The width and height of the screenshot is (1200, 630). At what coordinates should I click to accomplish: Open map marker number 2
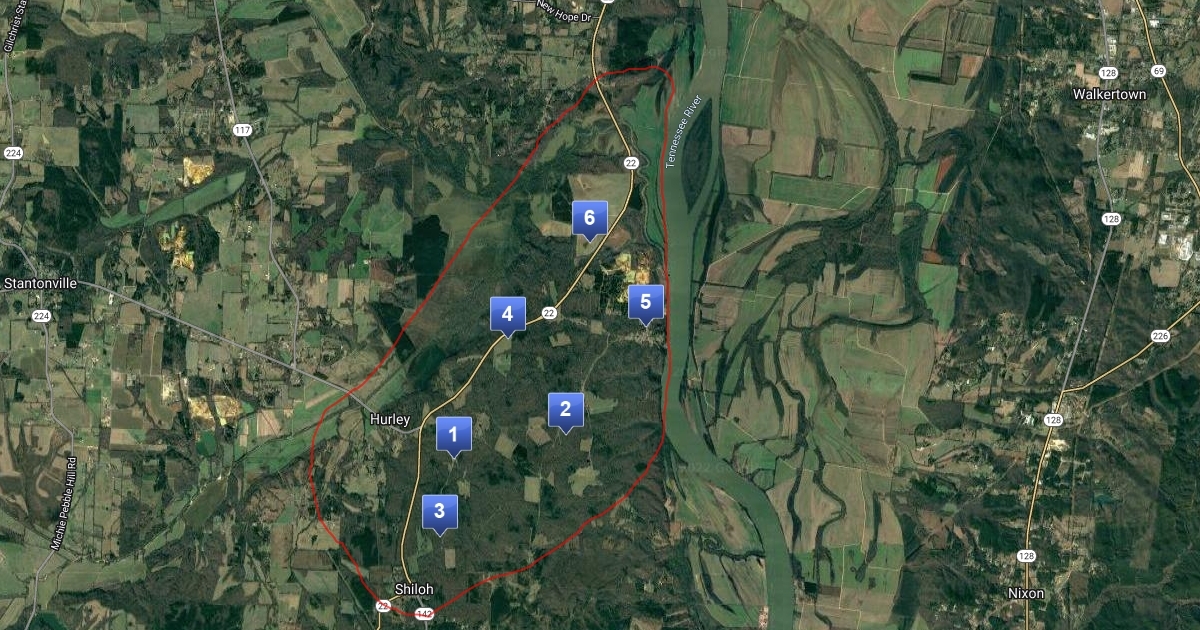click(566, 410)
